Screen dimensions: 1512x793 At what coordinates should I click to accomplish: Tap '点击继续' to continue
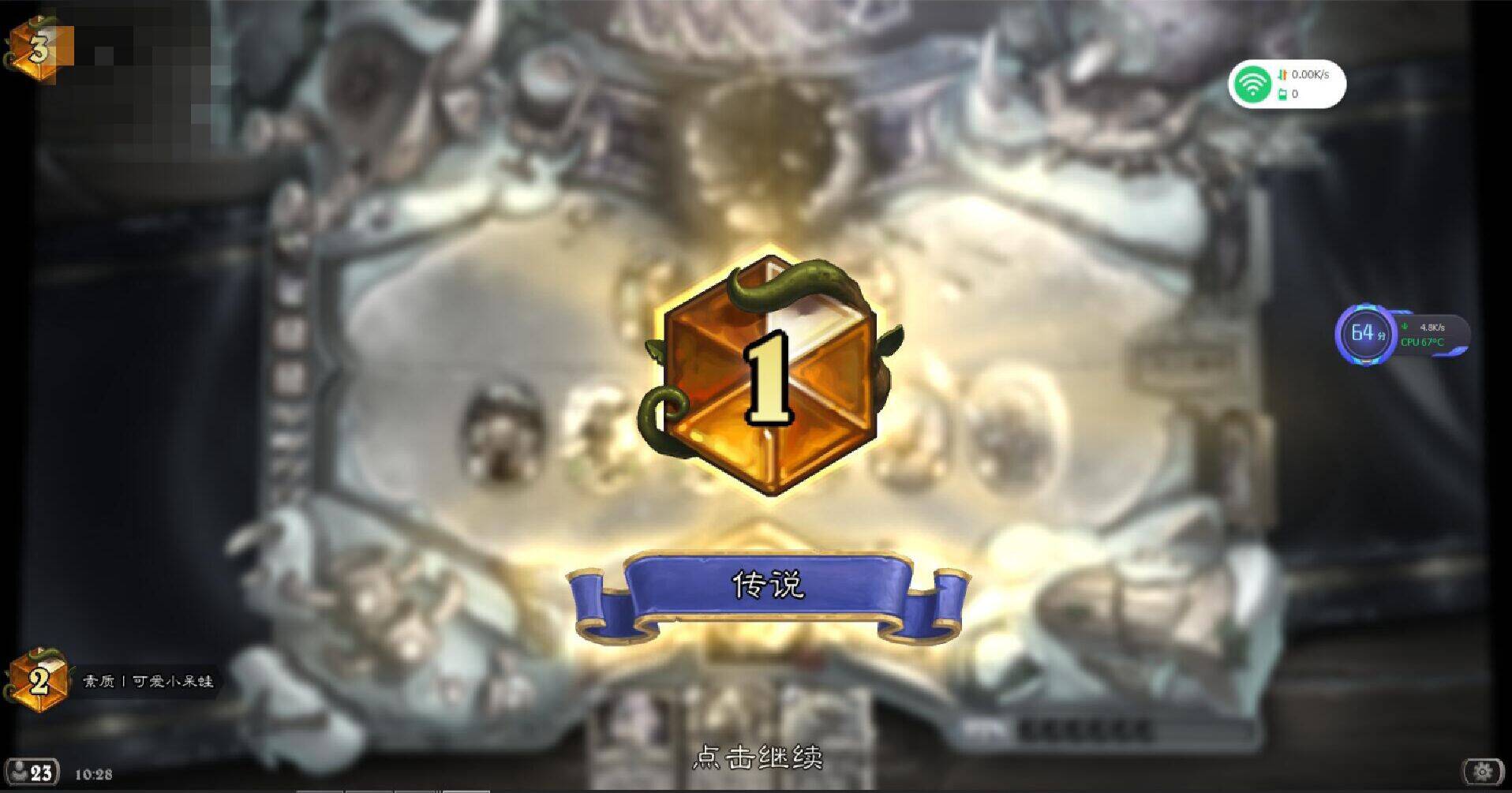pyautogui.click(x=758, y=757)
